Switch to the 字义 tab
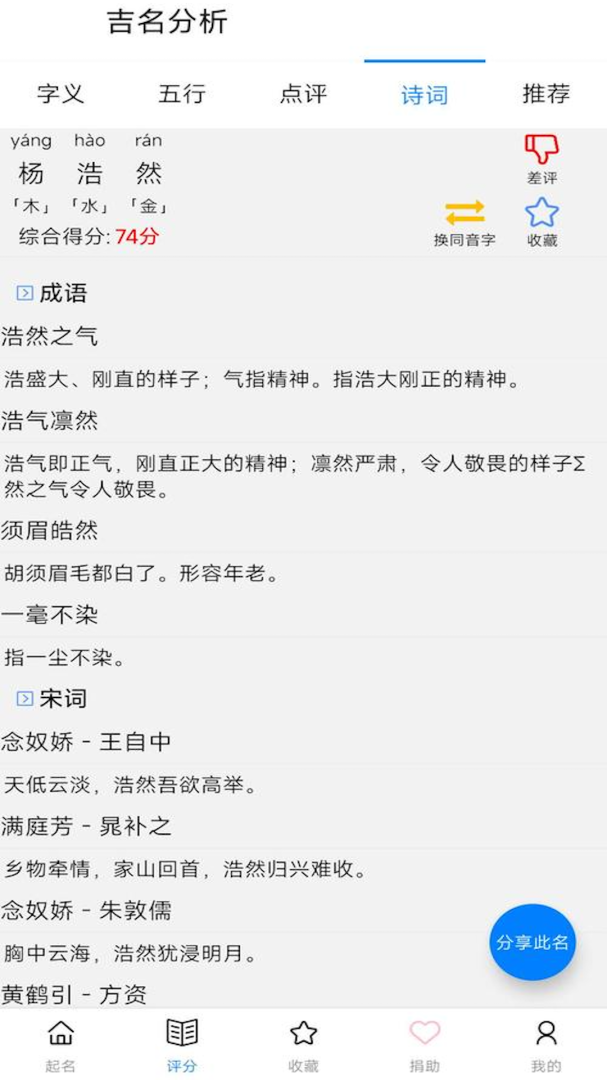Screen dimensions: 607x1080 61,94
